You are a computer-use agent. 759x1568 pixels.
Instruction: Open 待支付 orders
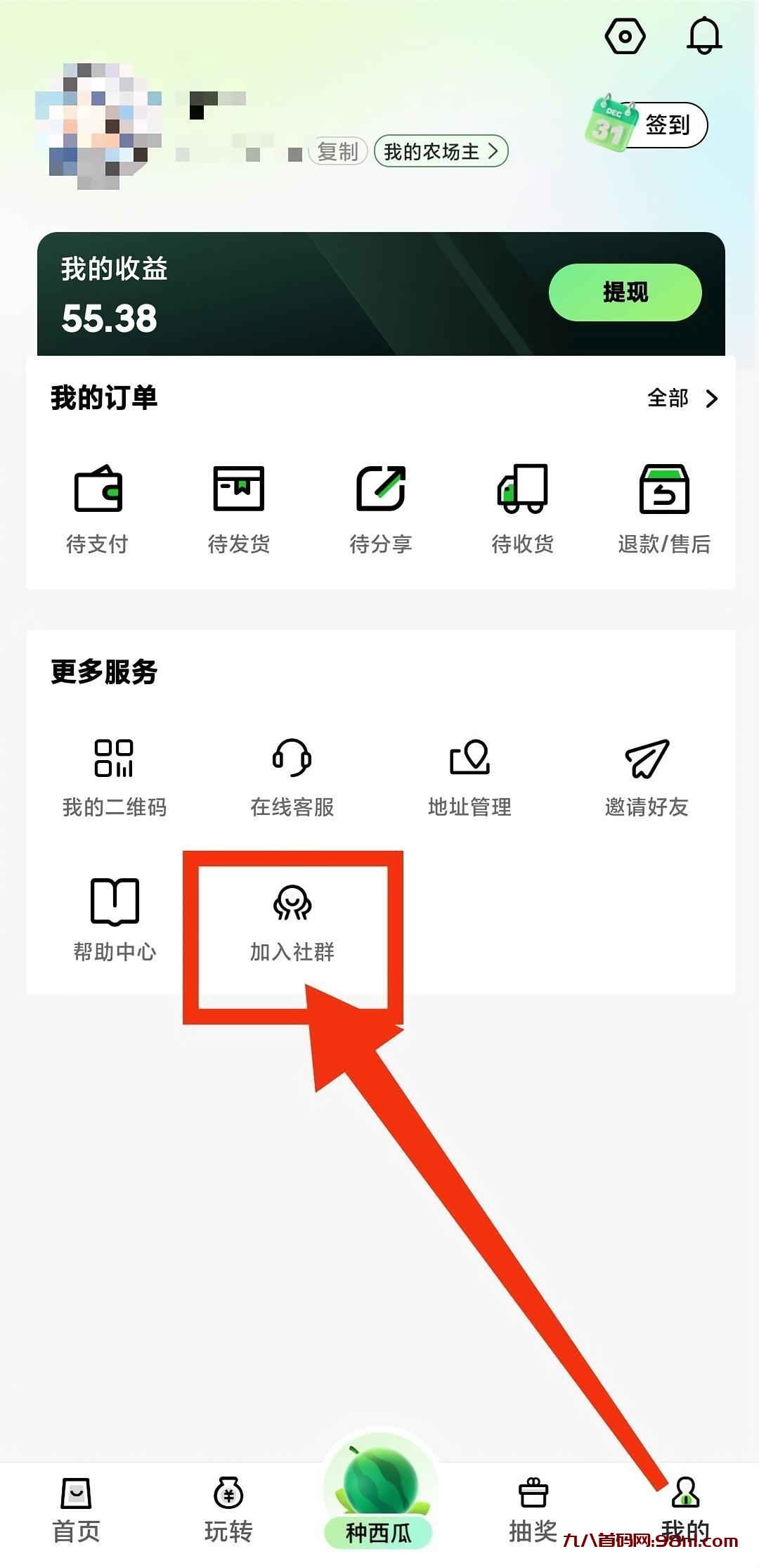(x=98, y=508)
